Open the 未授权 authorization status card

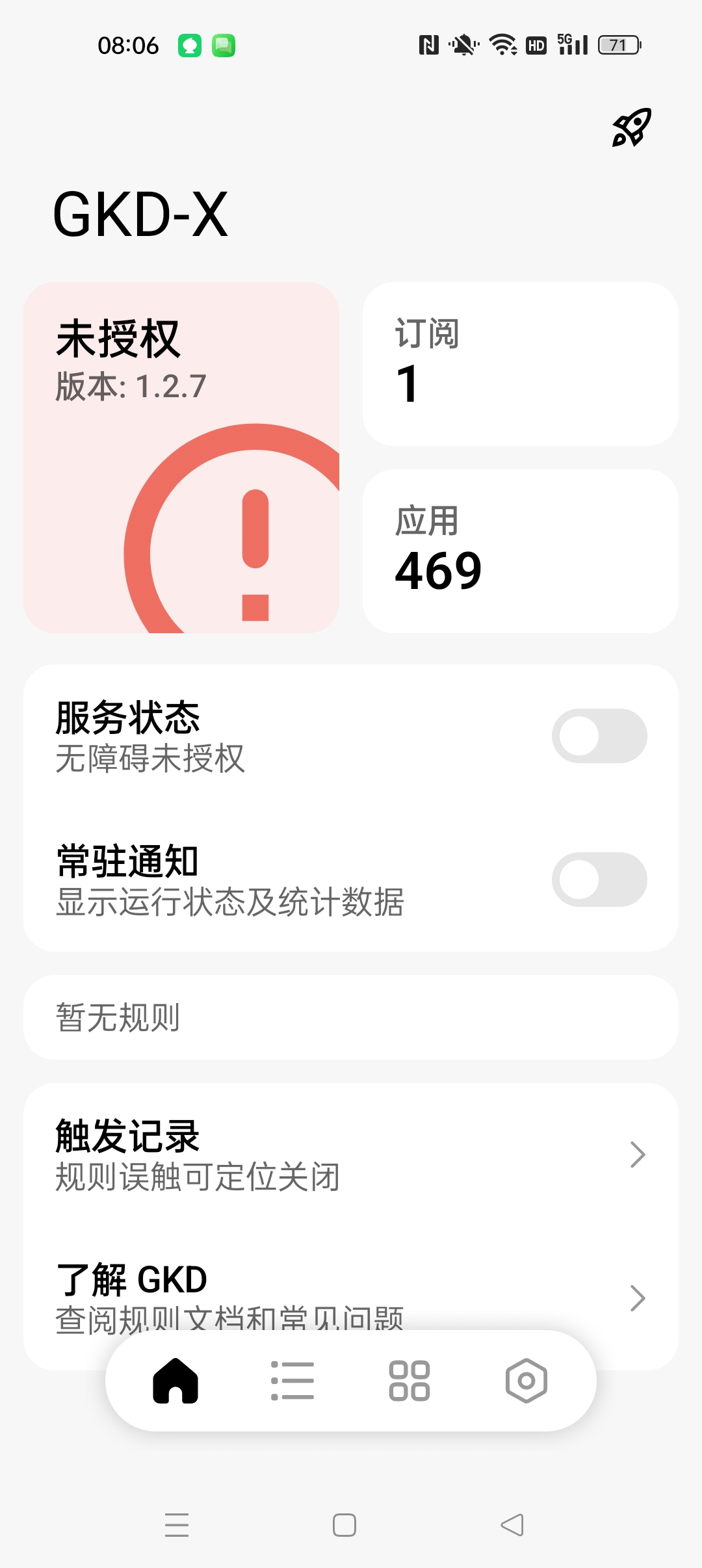(181, 457)
